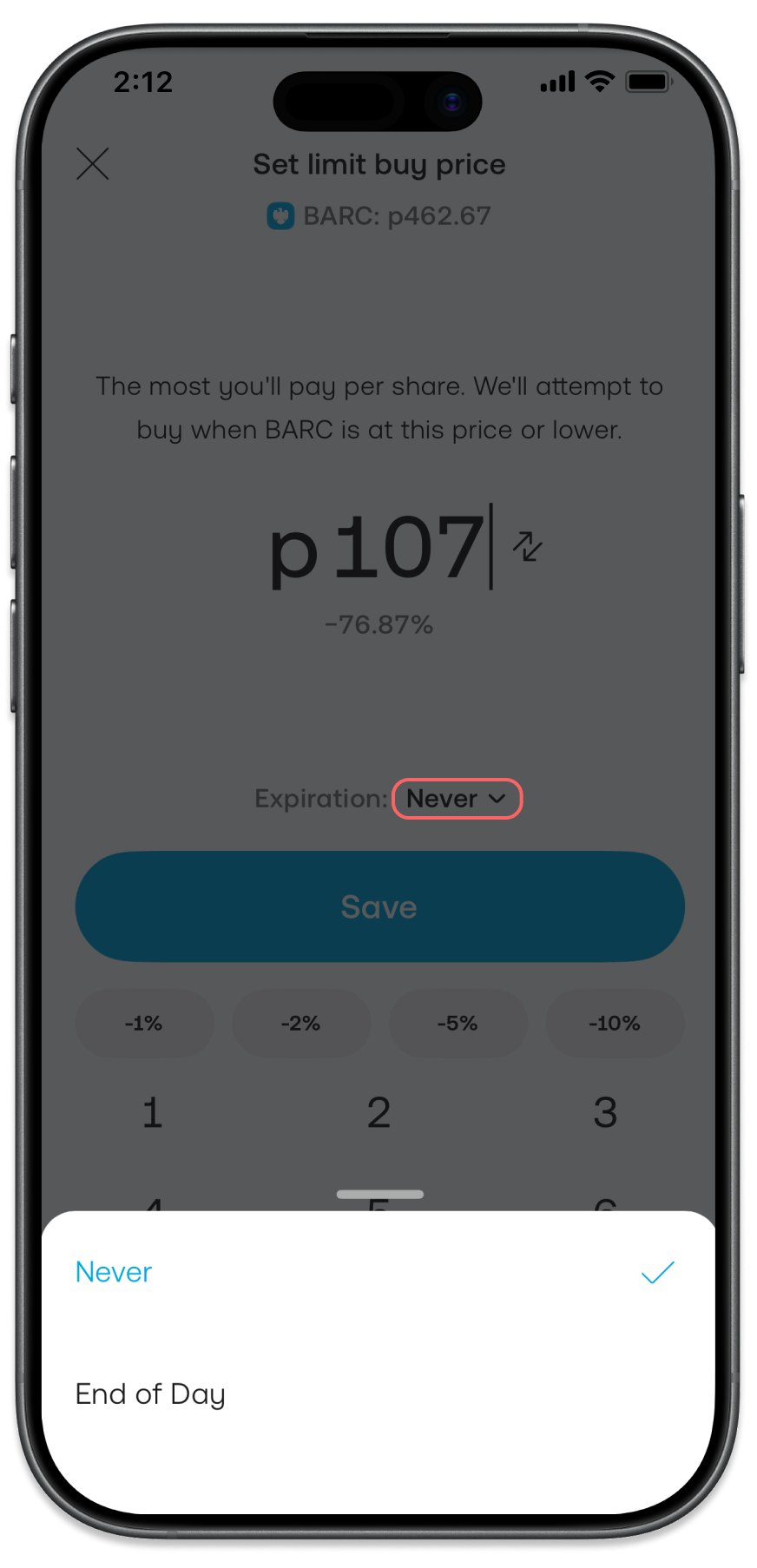
Task: Select the Never expiration option
Action: 378,1272
